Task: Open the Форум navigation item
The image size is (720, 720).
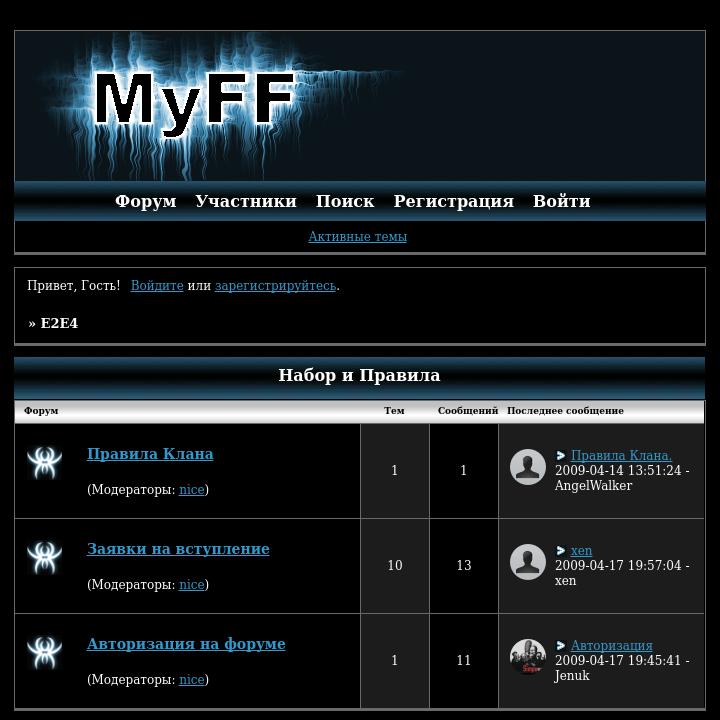Action: [x=145, y=201]
